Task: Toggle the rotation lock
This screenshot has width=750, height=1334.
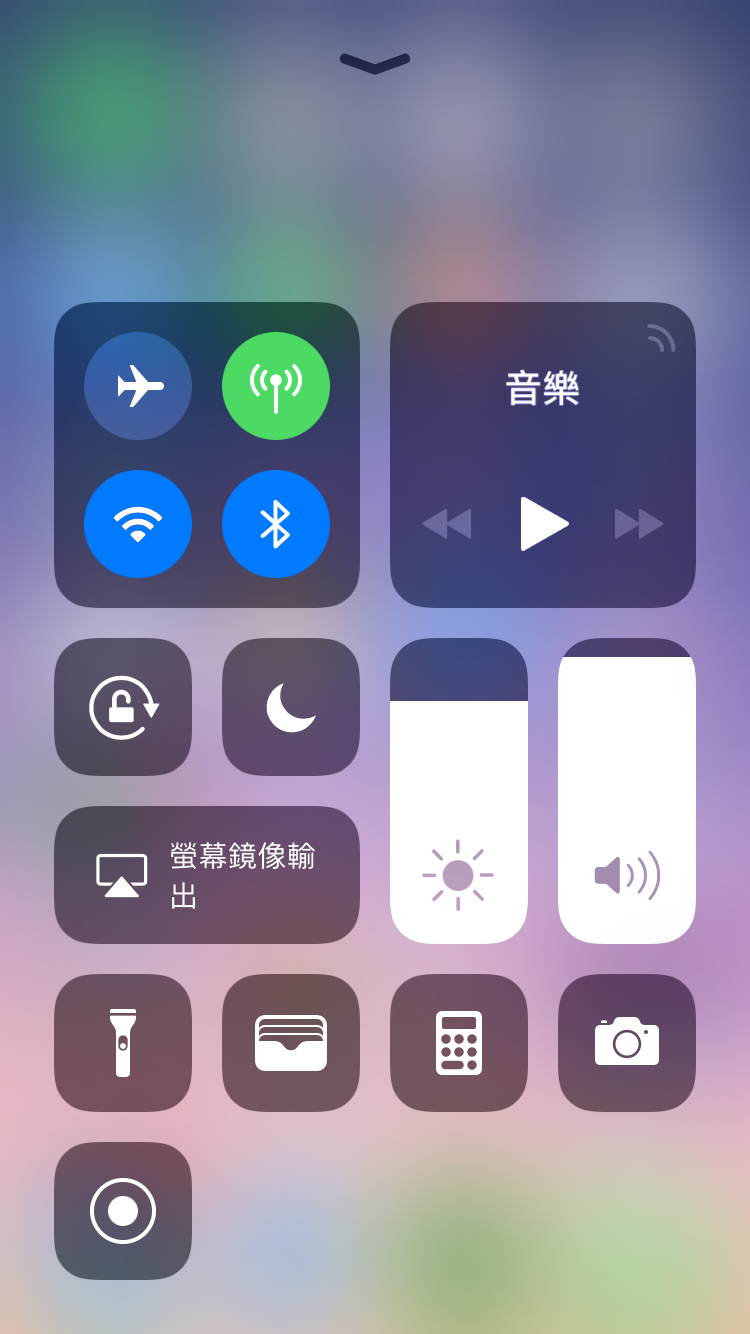Action: [x=123, y=707]
